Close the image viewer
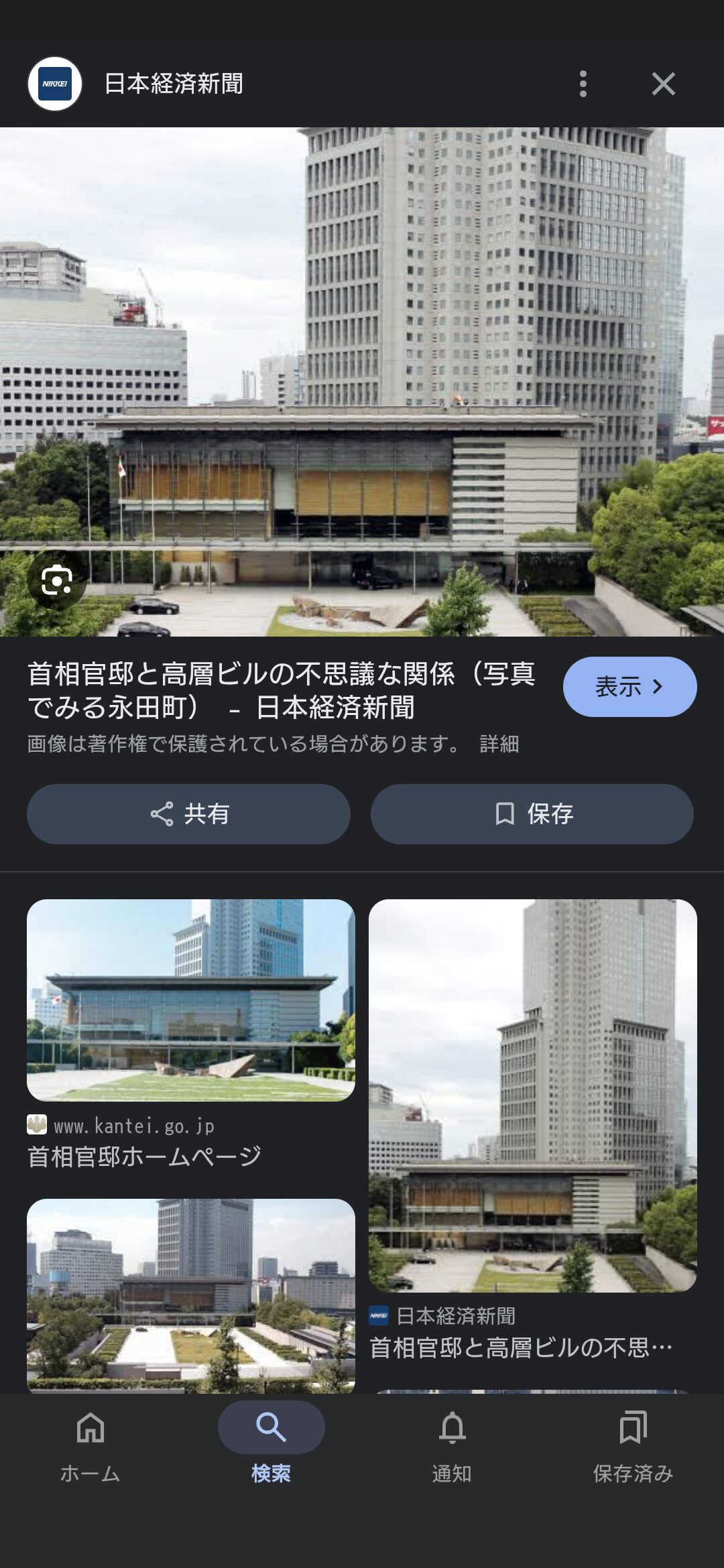 coord(664,84)
